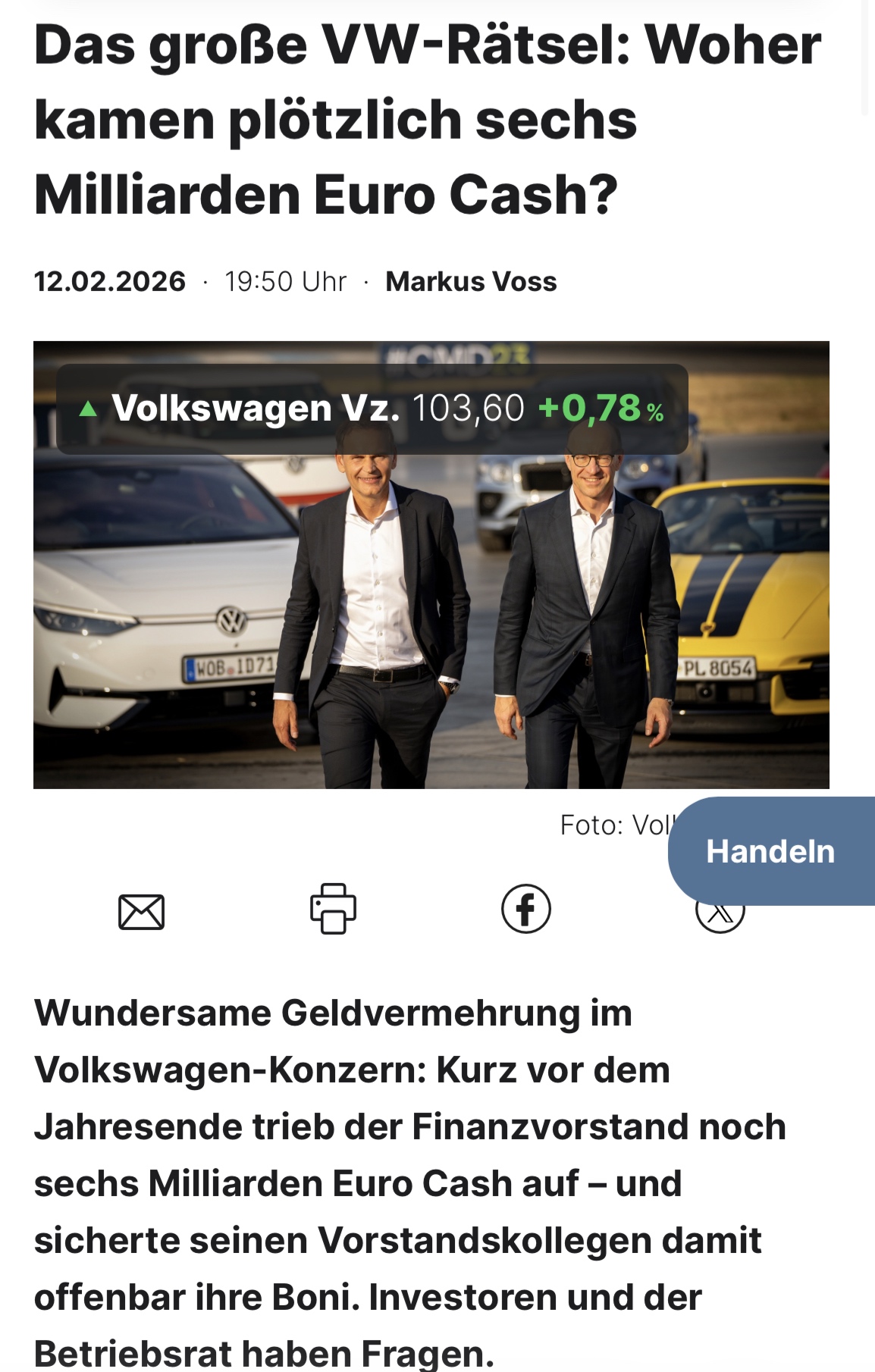Share the article on Facebook
This screenshot has width=875, height=1372.
click(525, 909)
